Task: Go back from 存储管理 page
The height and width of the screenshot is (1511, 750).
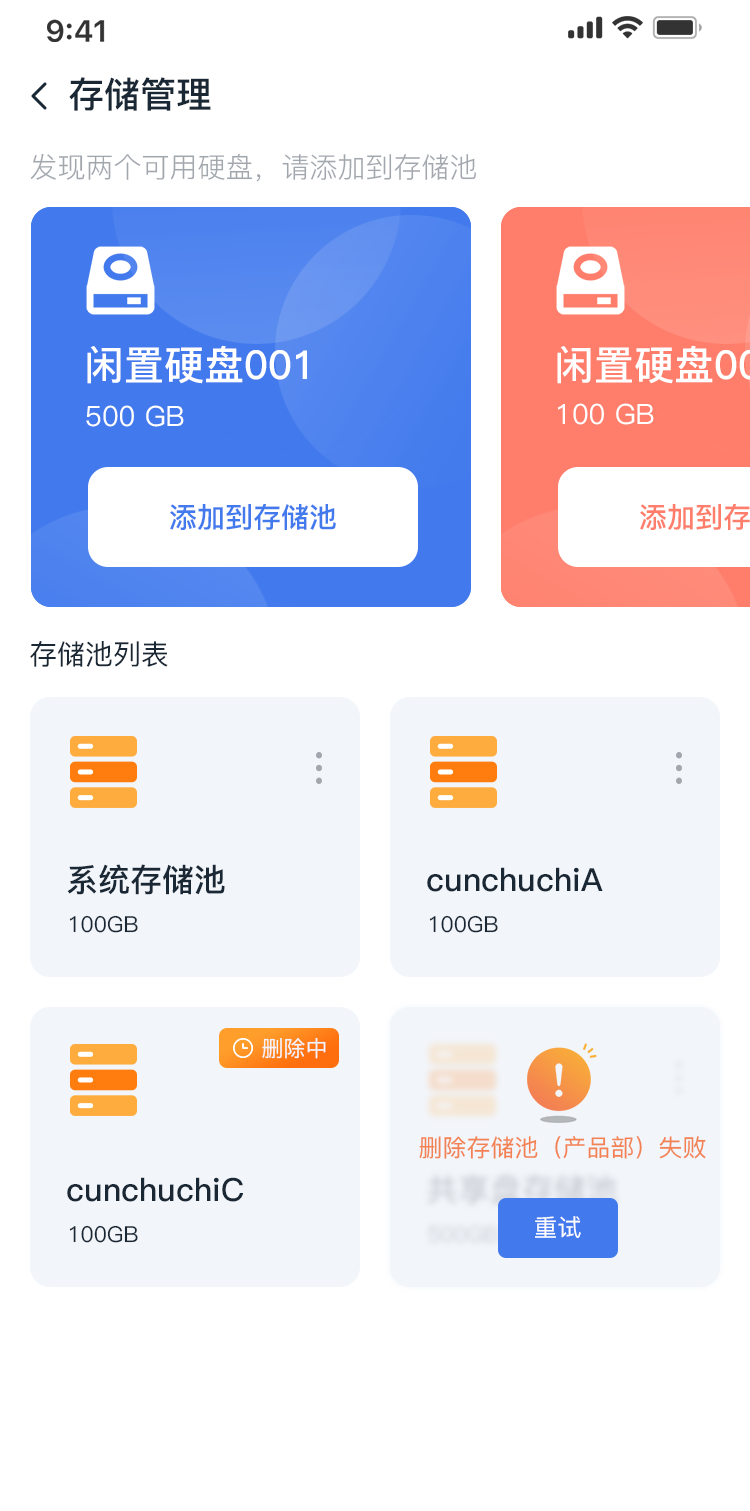Action: 40,97
